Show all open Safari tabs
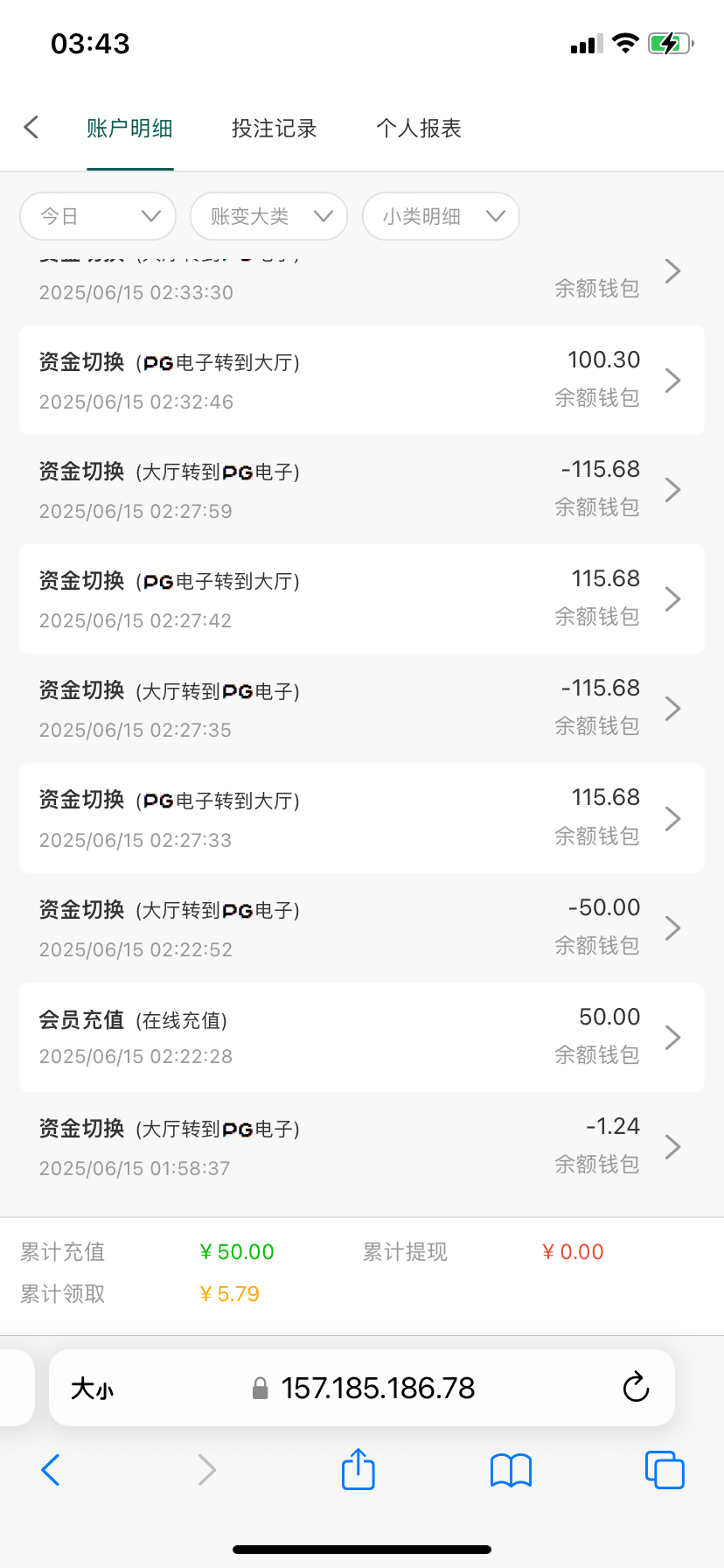Viewport: 724px width, 1568px height. click(664, 1470)
